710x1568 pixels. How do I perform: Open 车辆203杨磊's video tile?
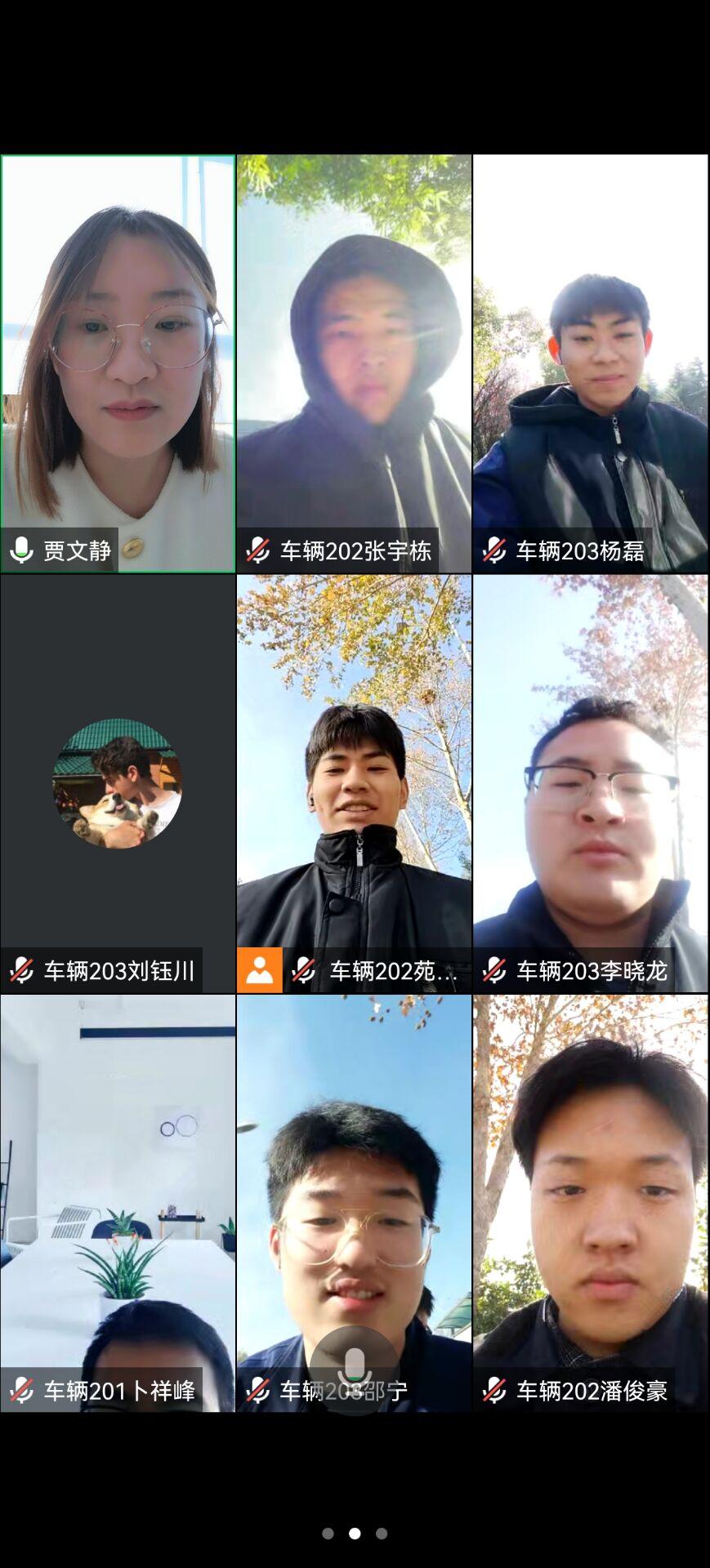tap(590, 363)
